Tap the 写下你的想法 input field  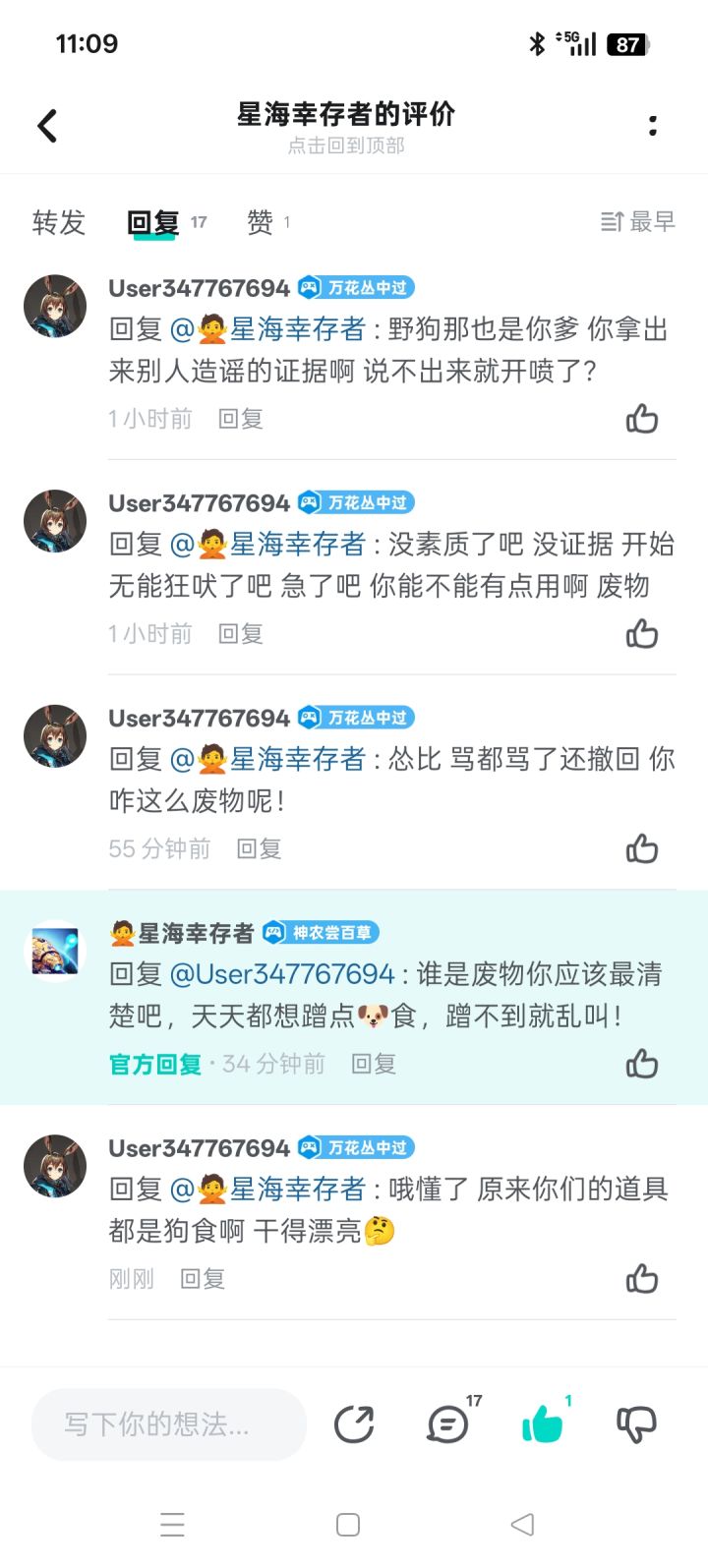pyautogui.click(x=169, y=1424)
